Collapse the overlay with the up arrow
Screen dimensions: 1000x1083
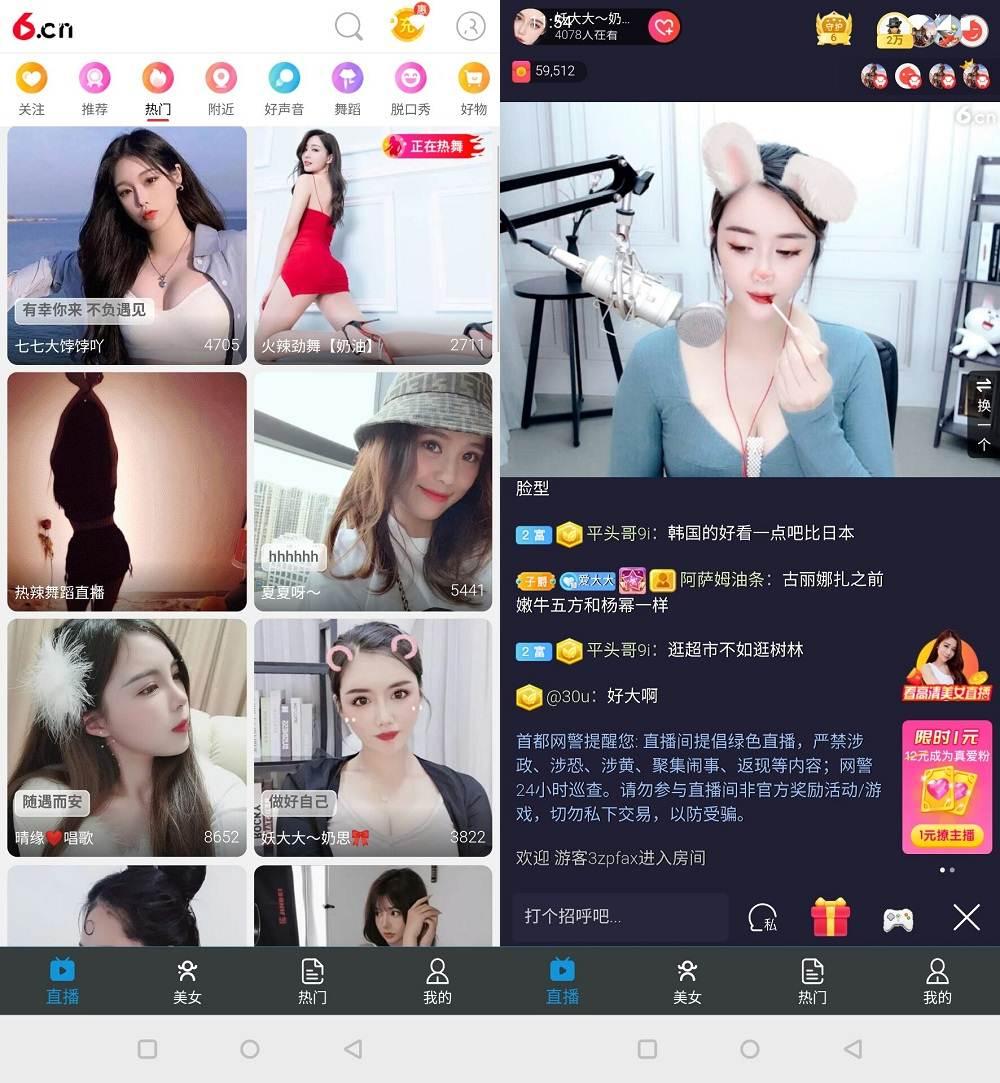pyautogui.click(x=985, y=440)
